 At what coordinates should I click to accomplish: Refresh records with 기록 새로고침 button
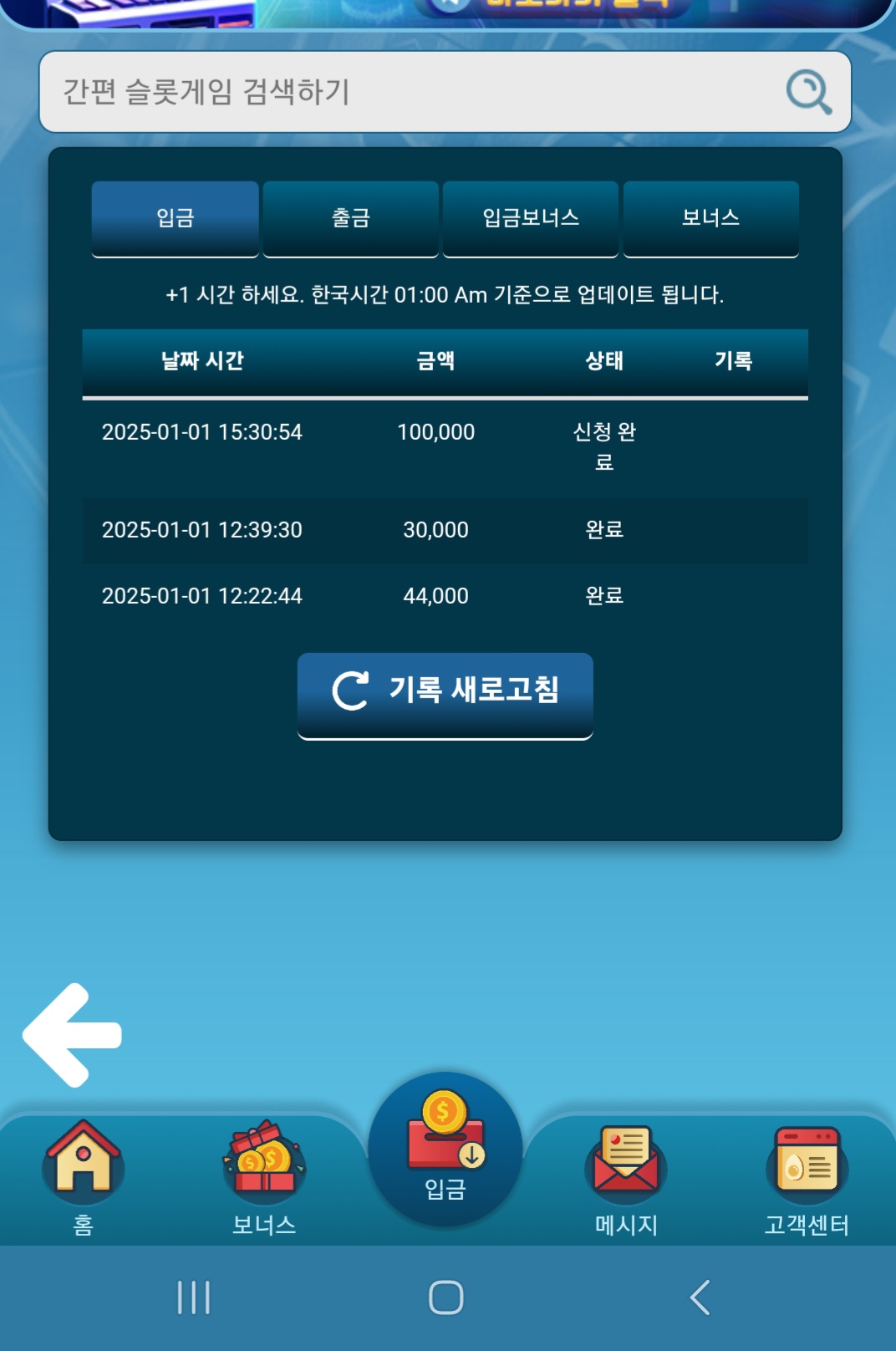click(x=445, y=691)
